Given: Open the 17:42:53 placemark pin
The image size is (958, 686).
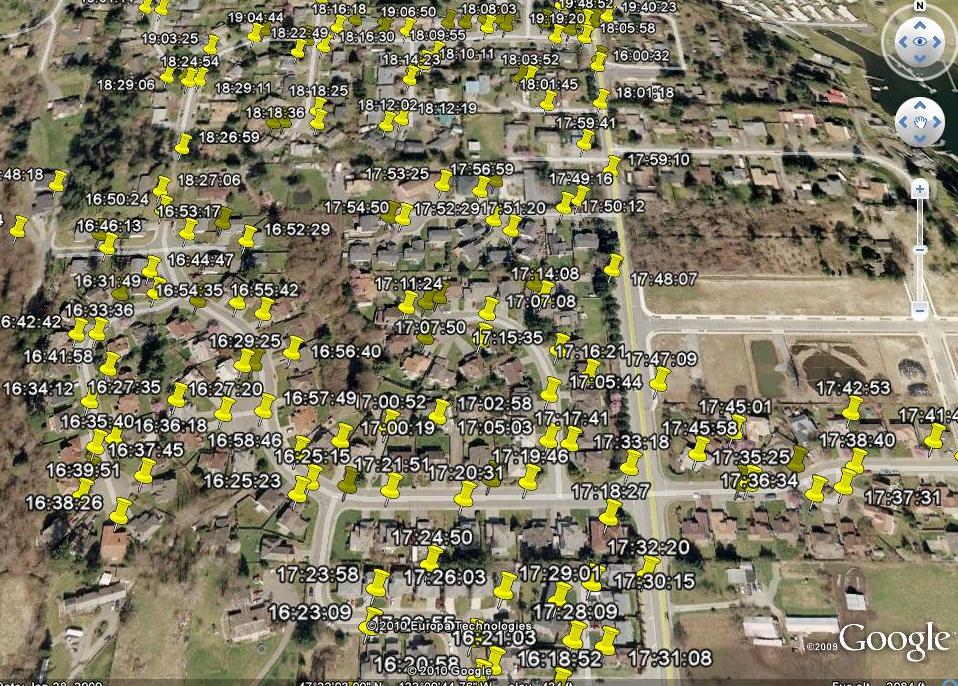Looking at the screenshot, I should point(852,408).
